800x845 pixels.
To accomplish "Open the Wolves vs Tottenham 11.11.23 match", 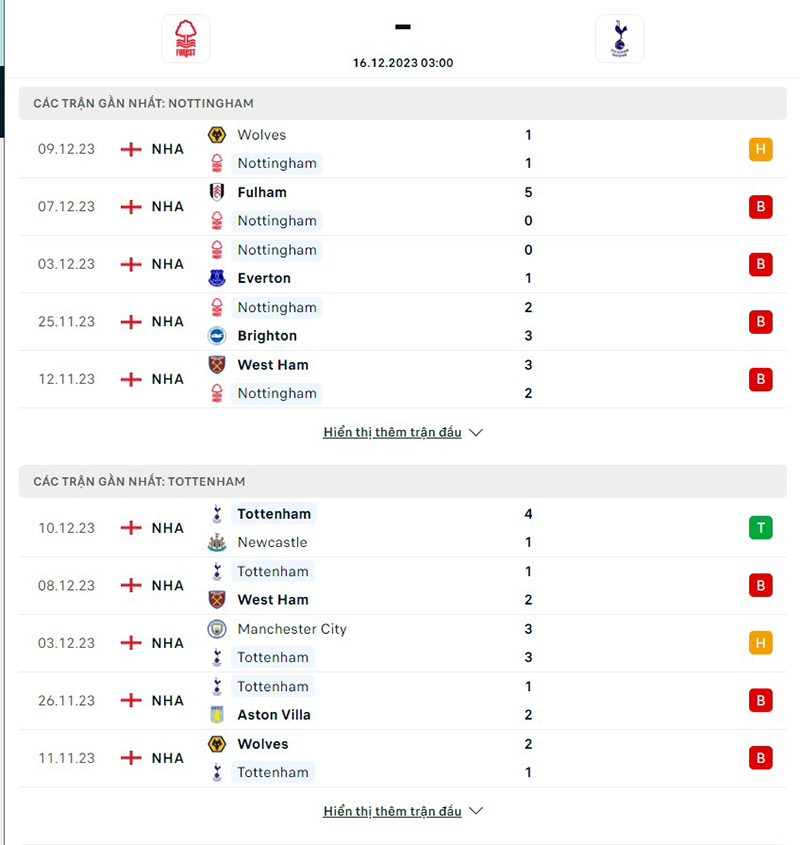I will [400, 758].
